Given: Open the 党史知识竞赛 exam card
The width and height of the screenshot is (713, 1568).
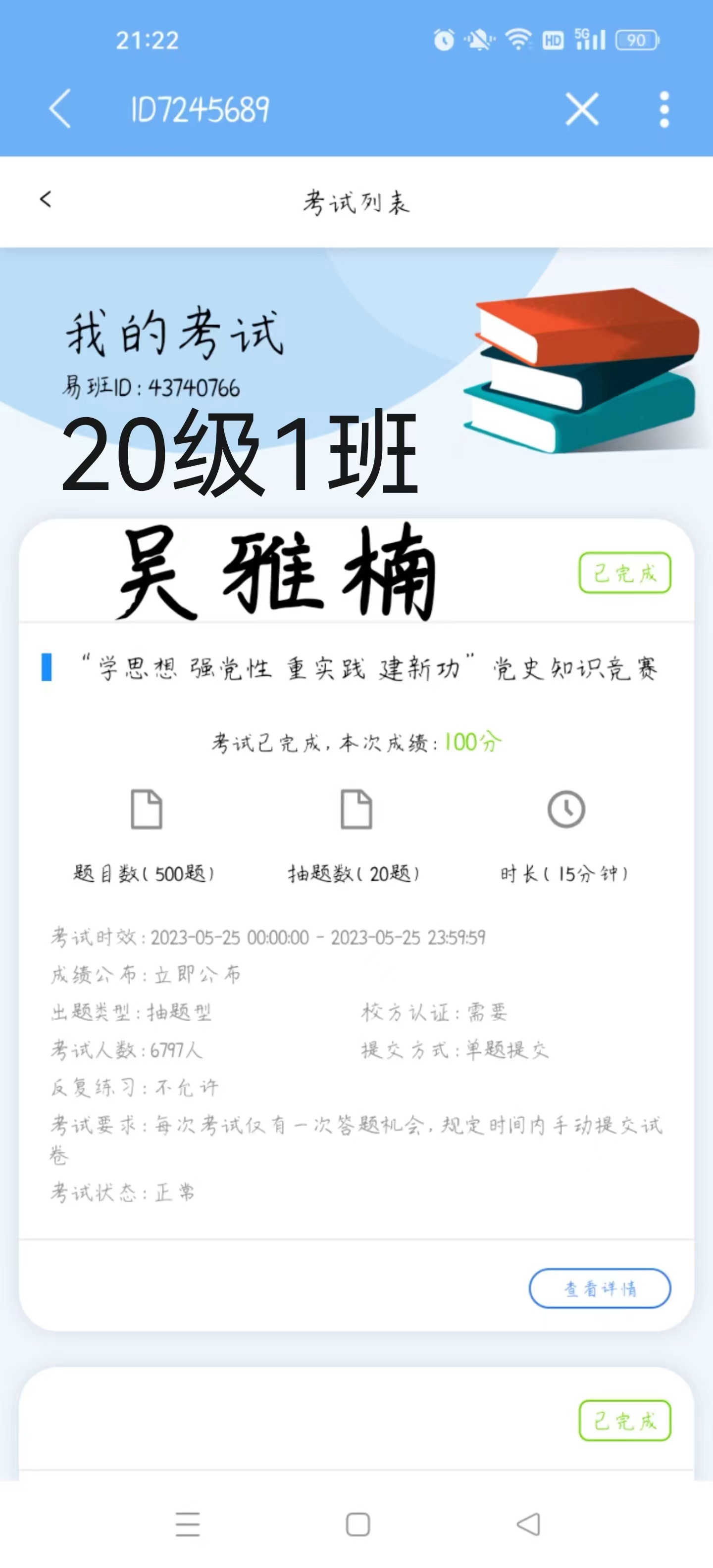Looking at the screenshot, I should point(370,668).
